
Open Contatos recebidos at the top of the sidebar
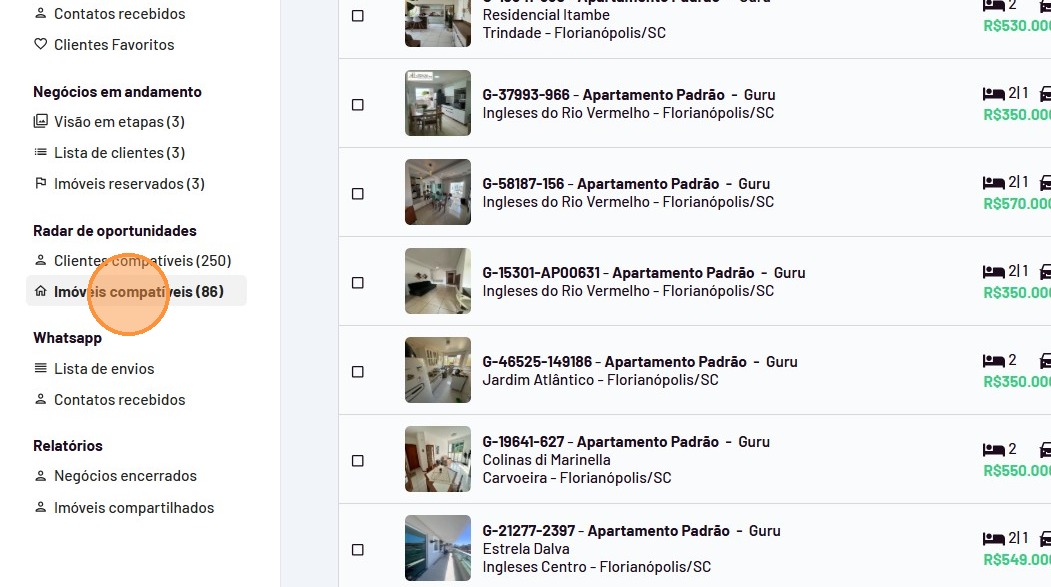[x=119, y=14]
